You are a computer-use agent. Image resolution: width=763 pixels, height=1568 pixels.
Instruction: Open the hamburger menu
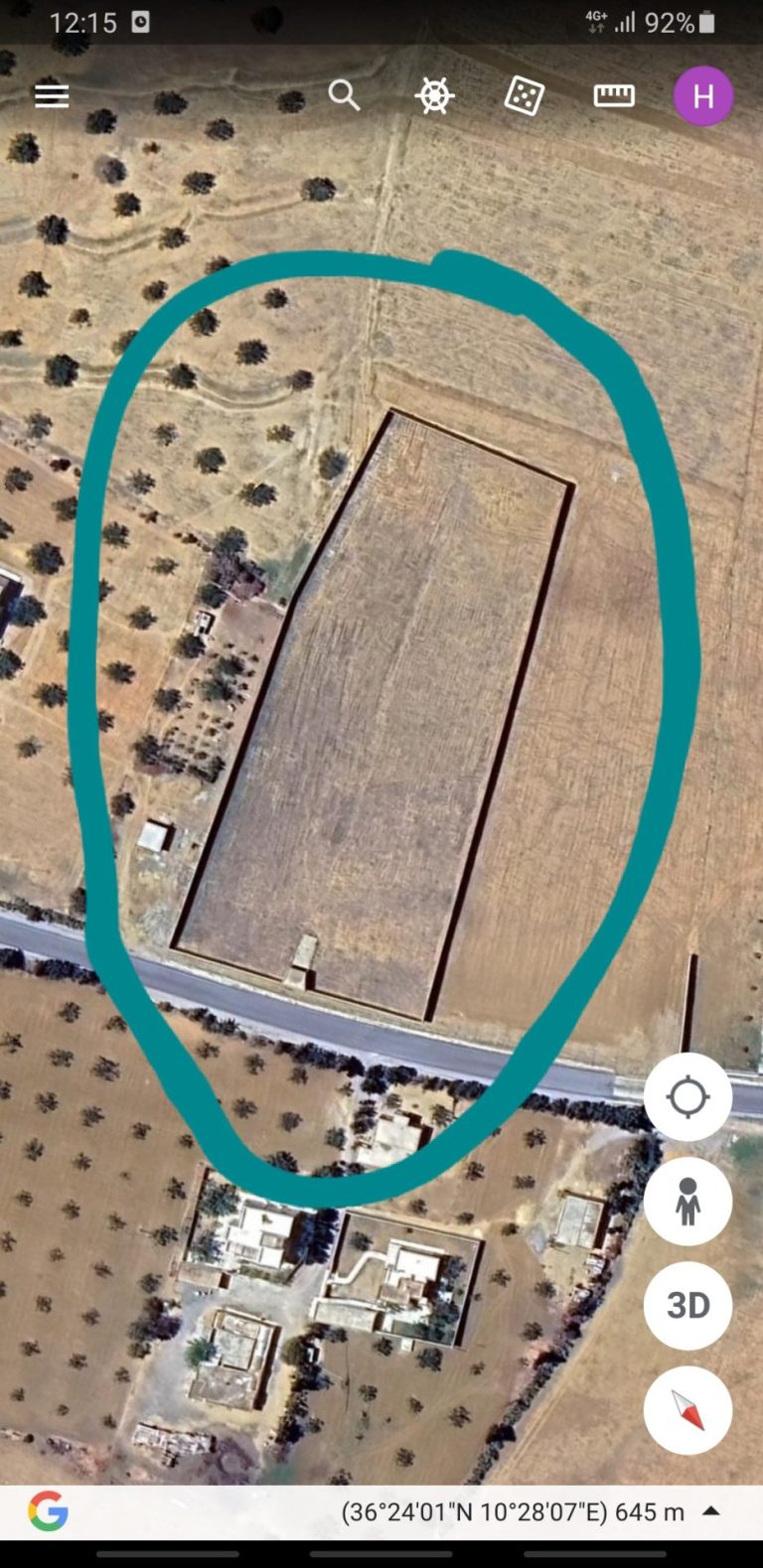pos(52,96)
